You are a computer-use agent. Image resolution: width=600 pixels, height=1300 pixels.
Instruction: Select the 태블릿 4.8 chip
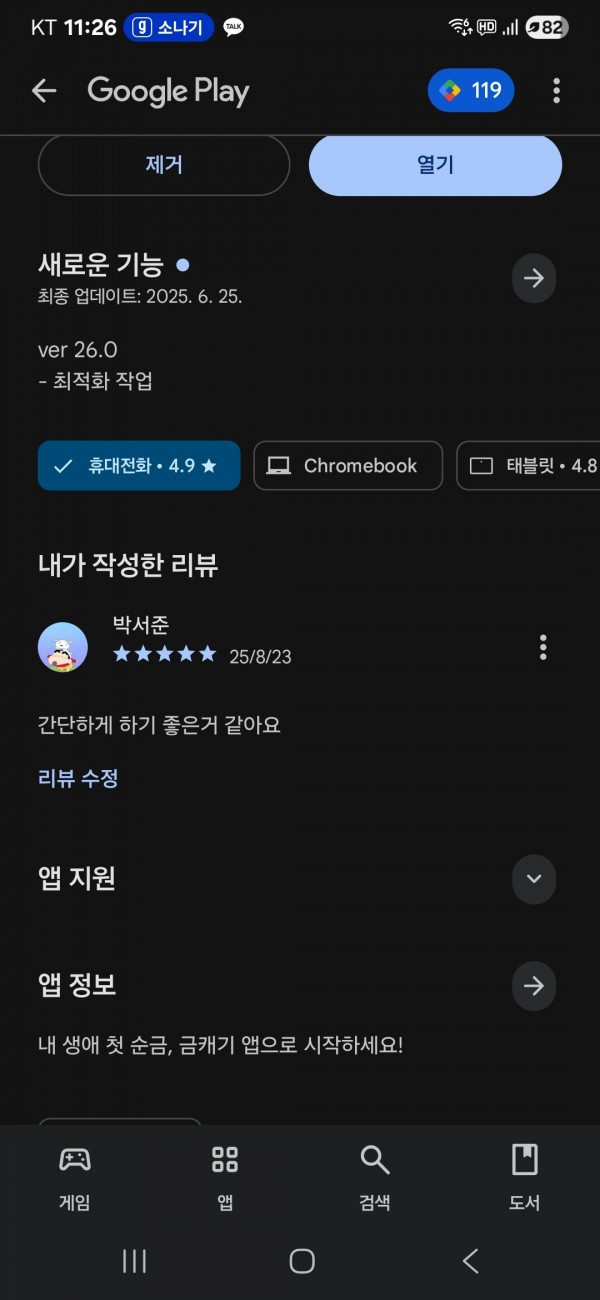pyautogui.click(x=528, y=466)
